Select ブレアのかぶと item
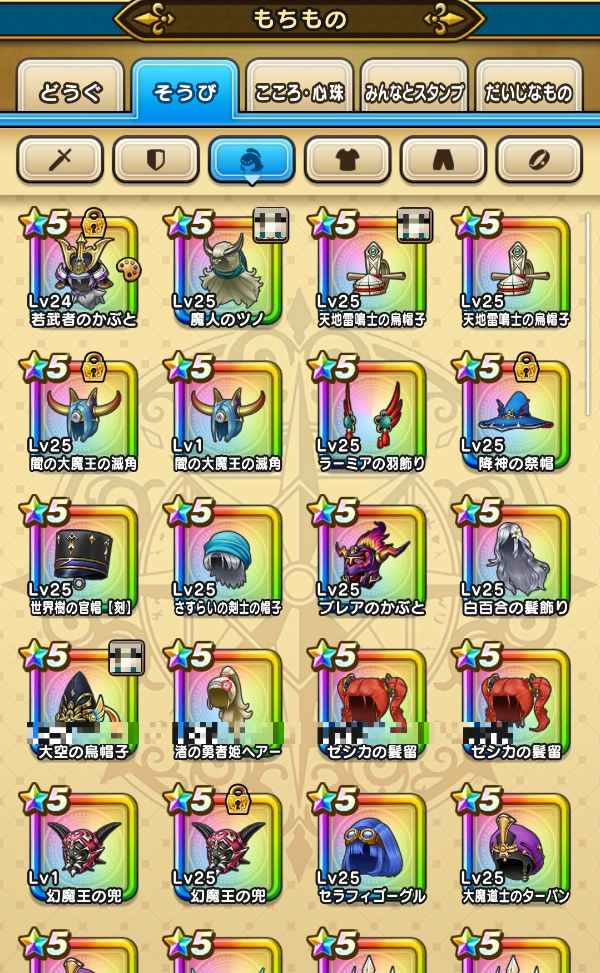 (x=372, y=561)
